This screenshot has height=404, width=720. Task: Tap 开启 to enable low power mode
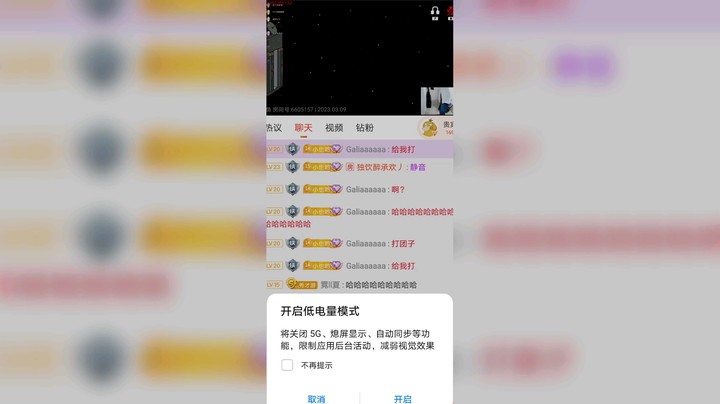(x=402, y=398)
